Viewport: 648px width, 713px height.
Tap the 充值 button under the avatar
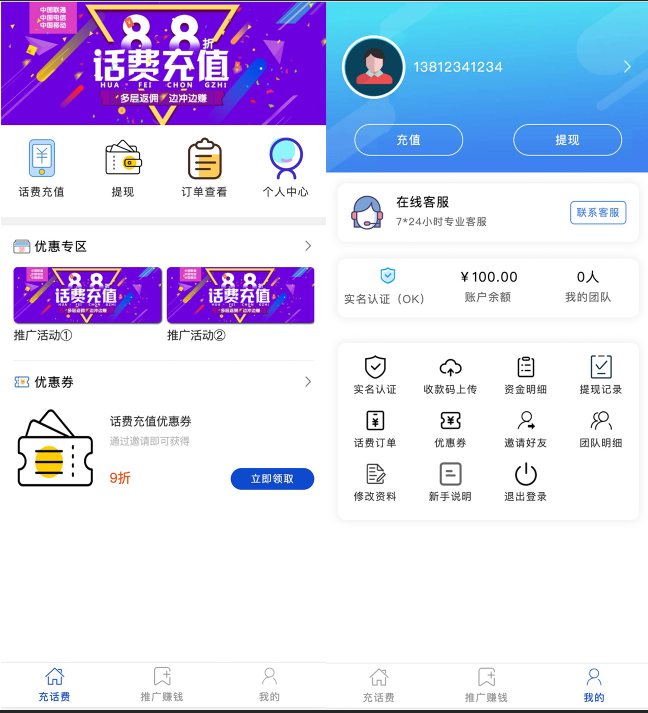408,140
